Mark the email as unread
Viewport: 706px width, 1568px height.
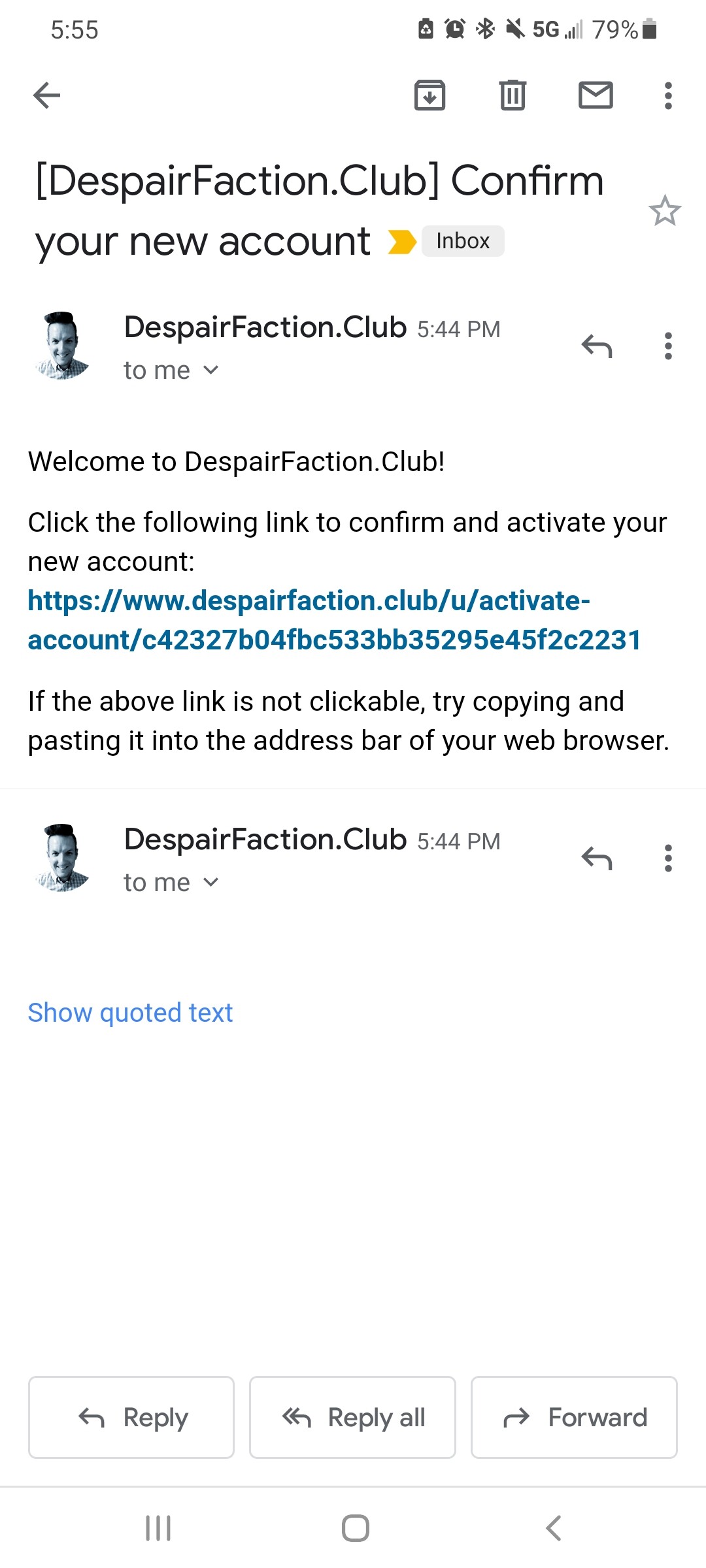596,95
